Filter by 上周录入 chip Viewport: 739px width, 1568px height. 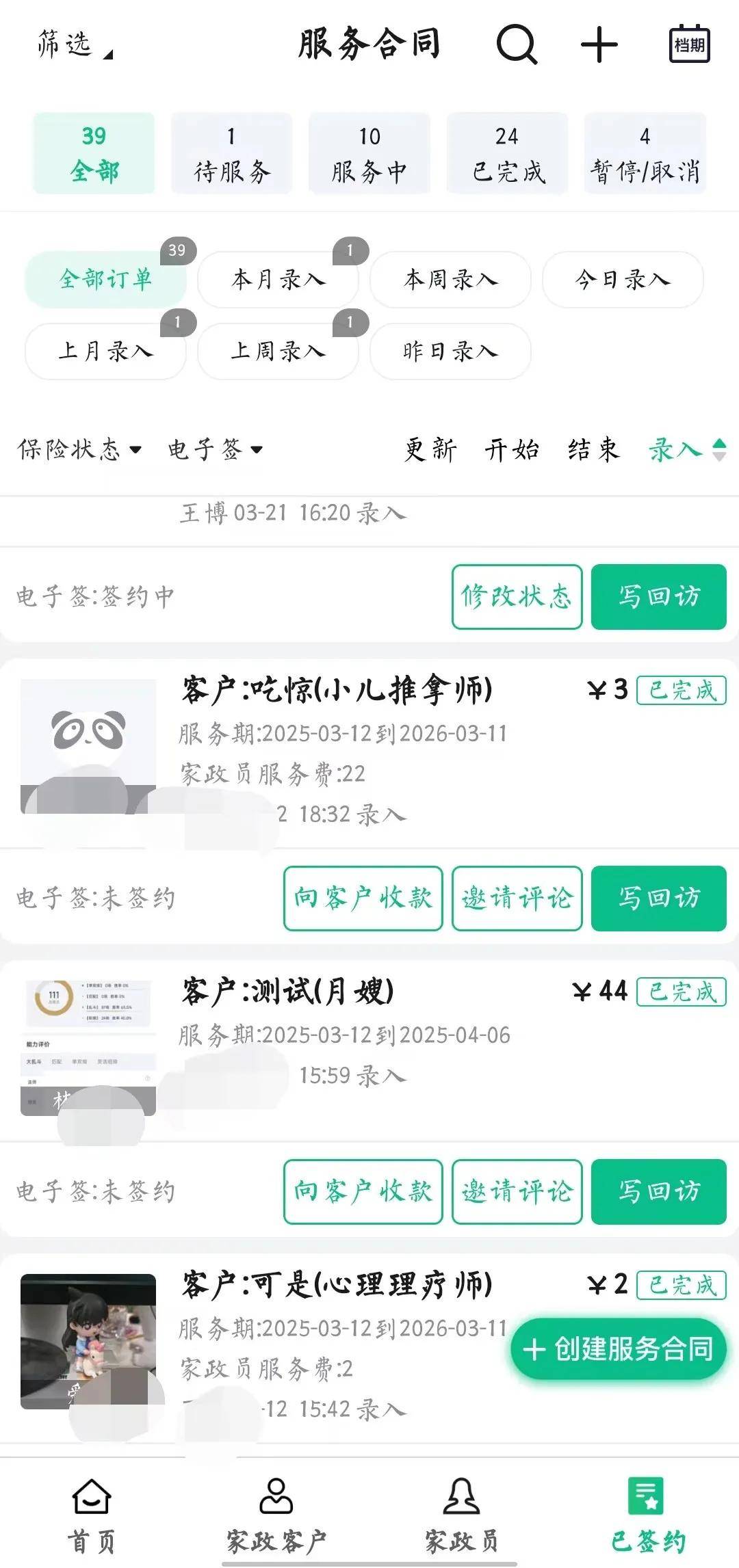tap(278, 351)
